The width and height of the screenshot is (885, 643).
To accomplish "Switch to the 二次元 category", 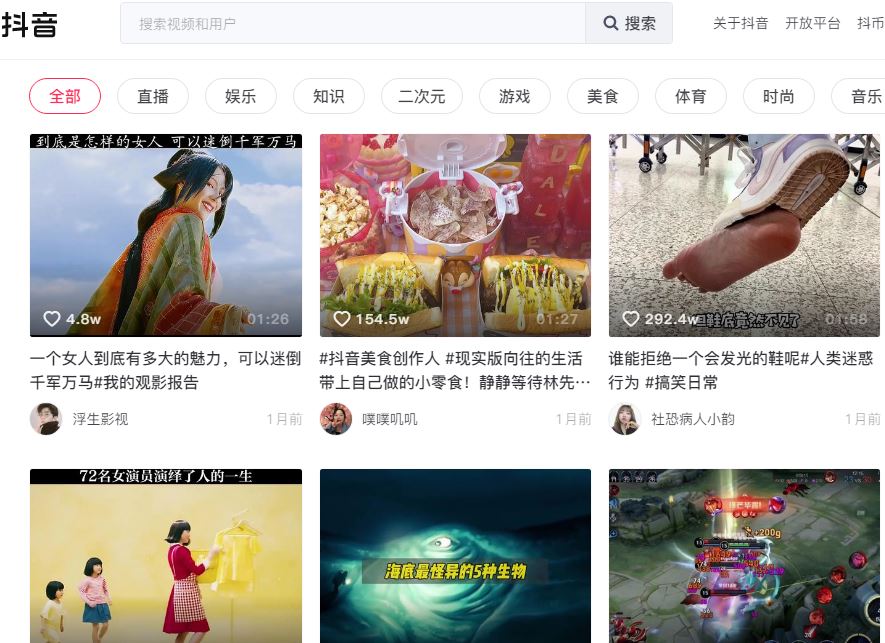I will coord(422,96).
